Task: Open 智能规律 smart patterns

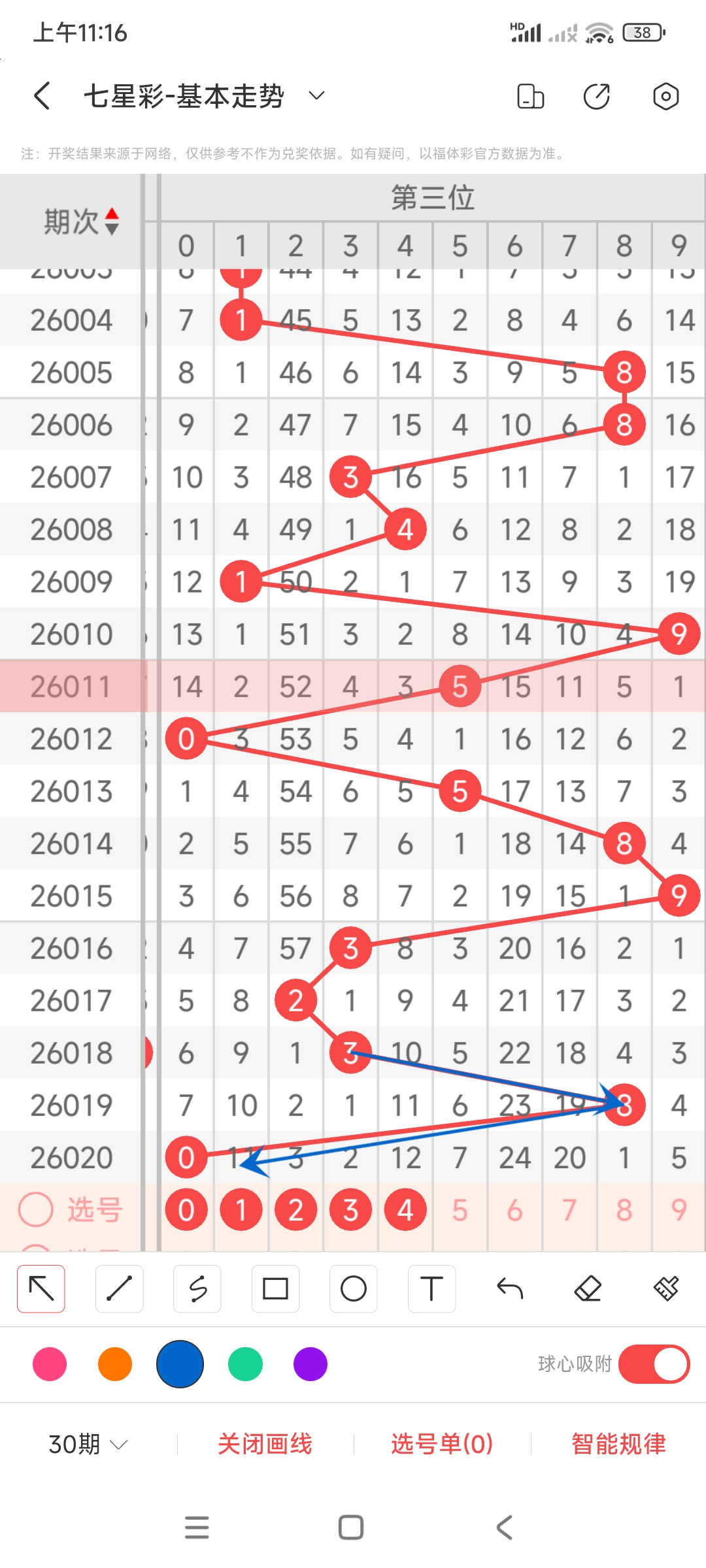Action: coord(618,1444)
